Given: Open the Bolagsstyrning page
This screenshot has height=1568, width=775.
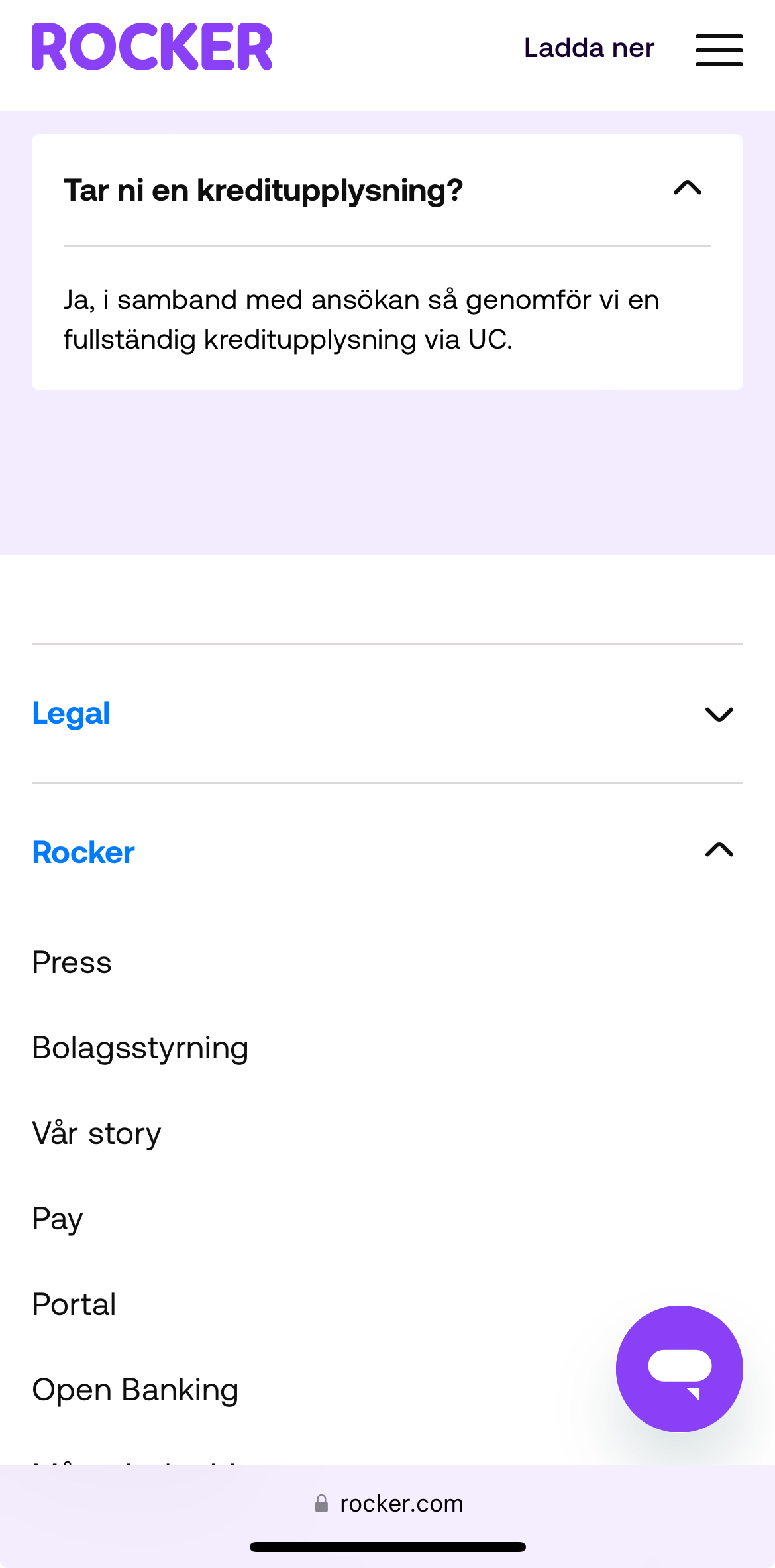Looking at the screenshot, I should [140, 1048].
